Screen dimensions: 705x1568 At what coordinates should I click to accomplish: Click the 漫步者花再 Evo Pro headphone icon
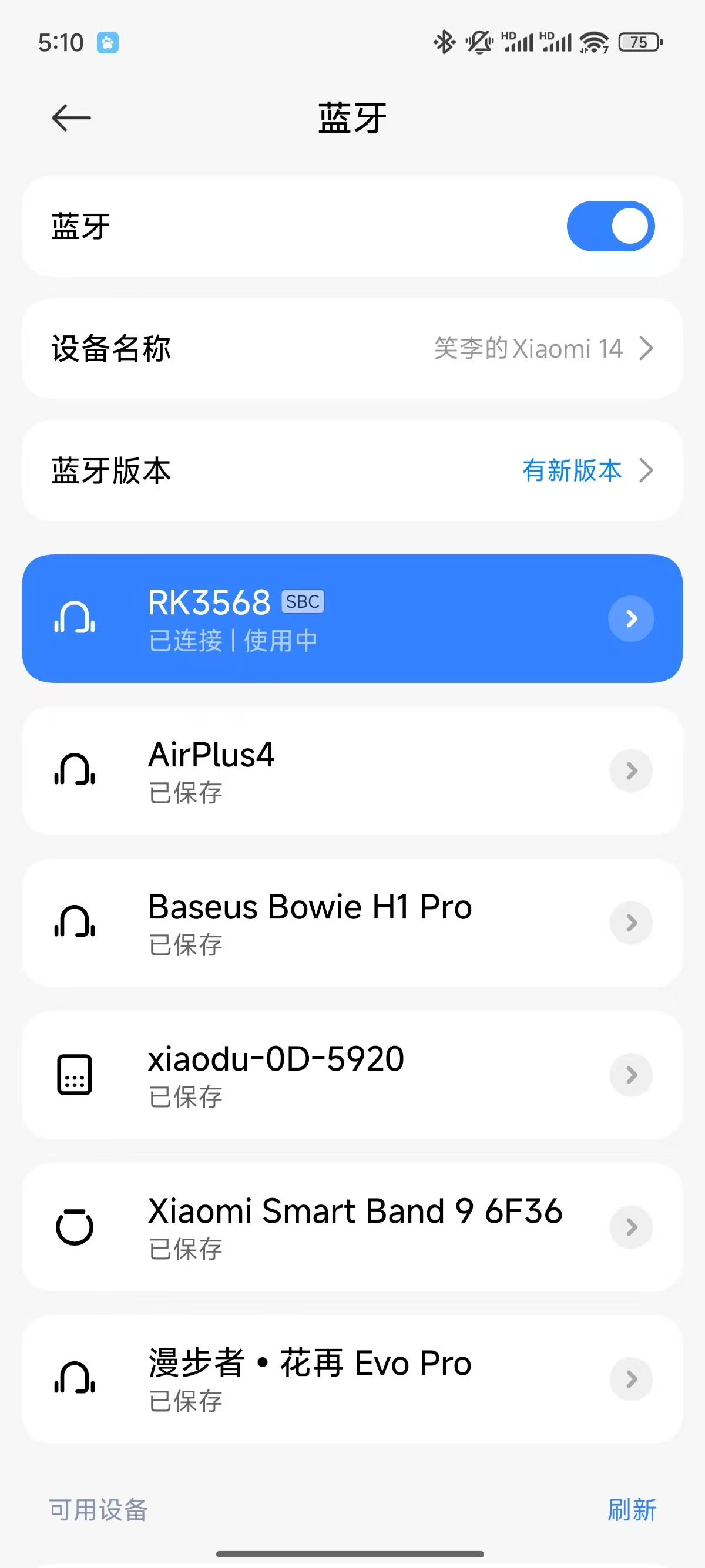click(x=75, y=1379)
